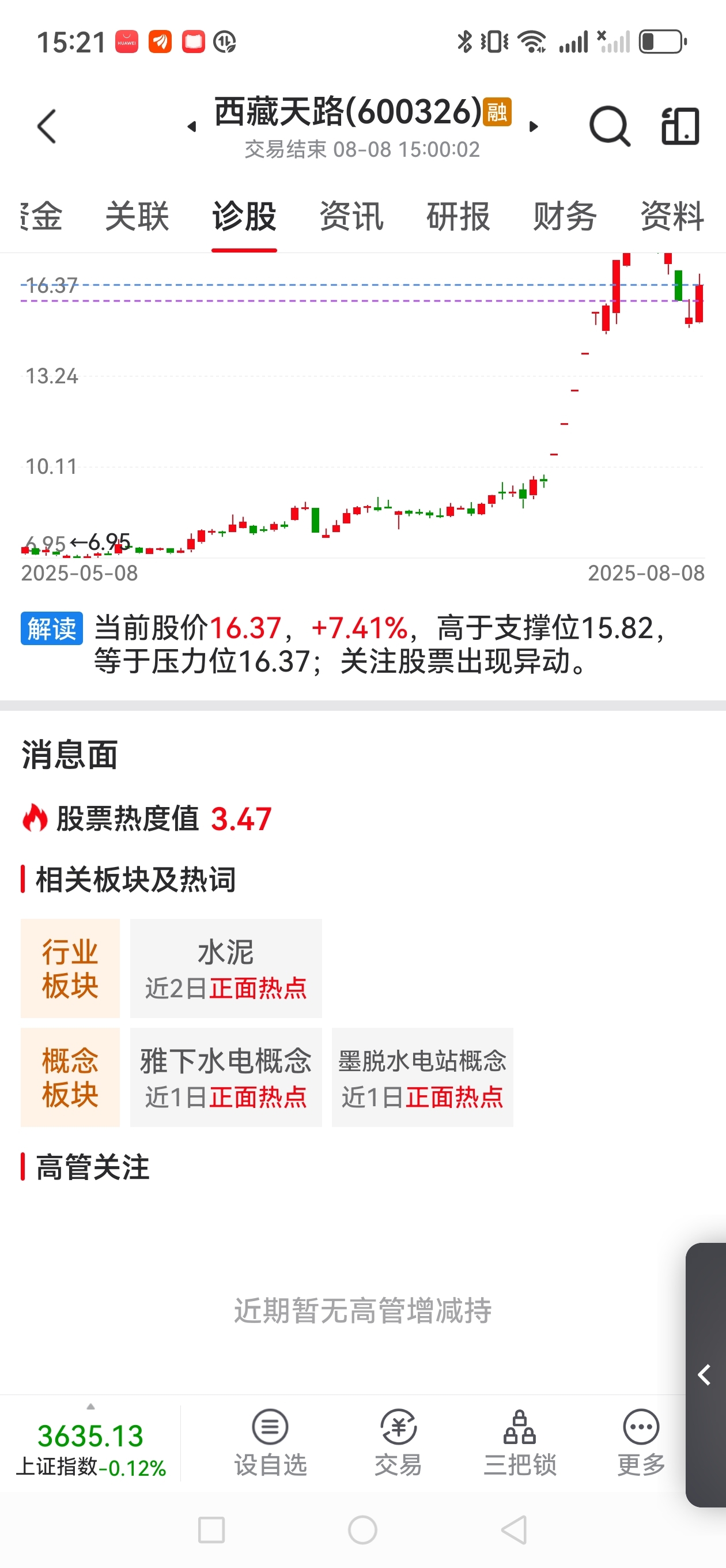Open the 研报 tab

[x=458, y=216]
